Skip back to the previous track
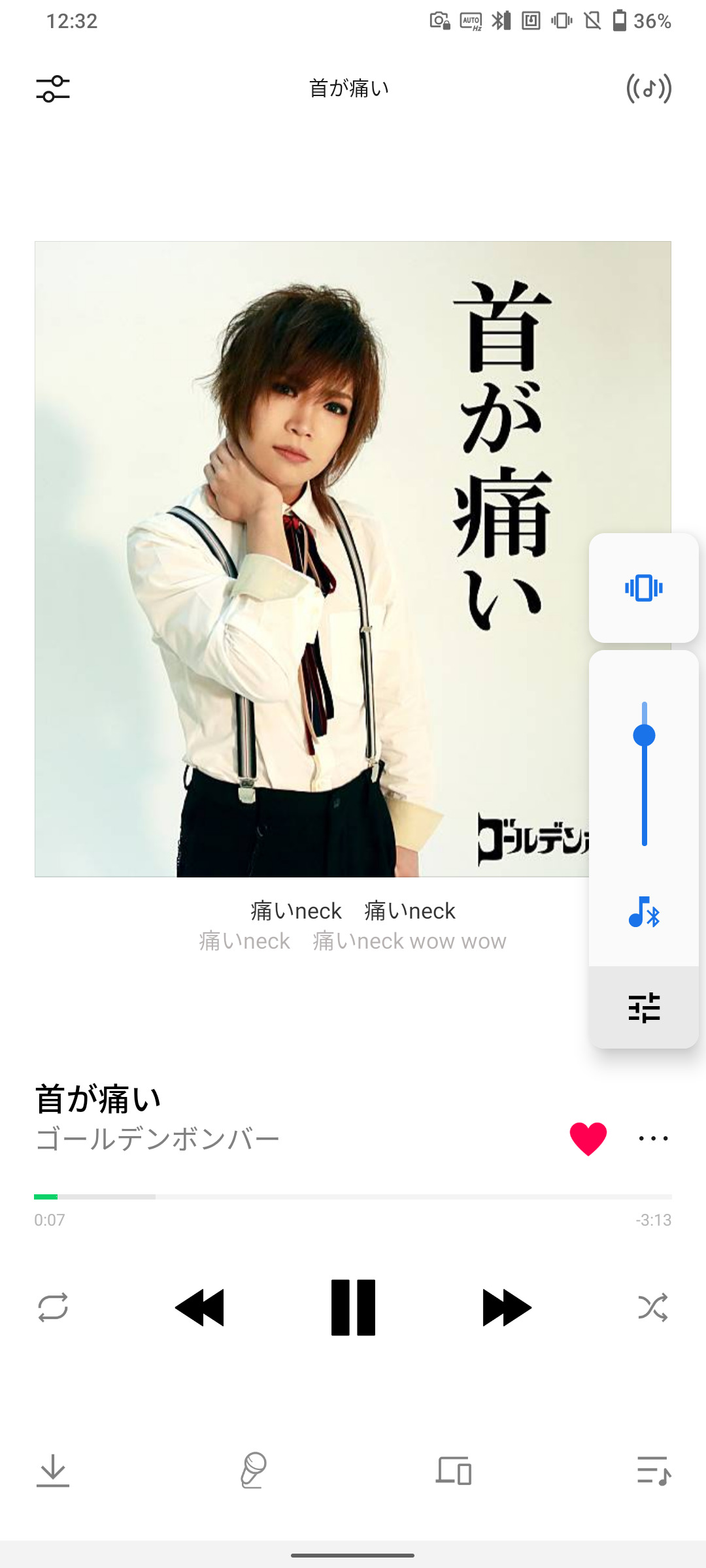Viewport: 706px width, 1568px height. [200, 1307]
